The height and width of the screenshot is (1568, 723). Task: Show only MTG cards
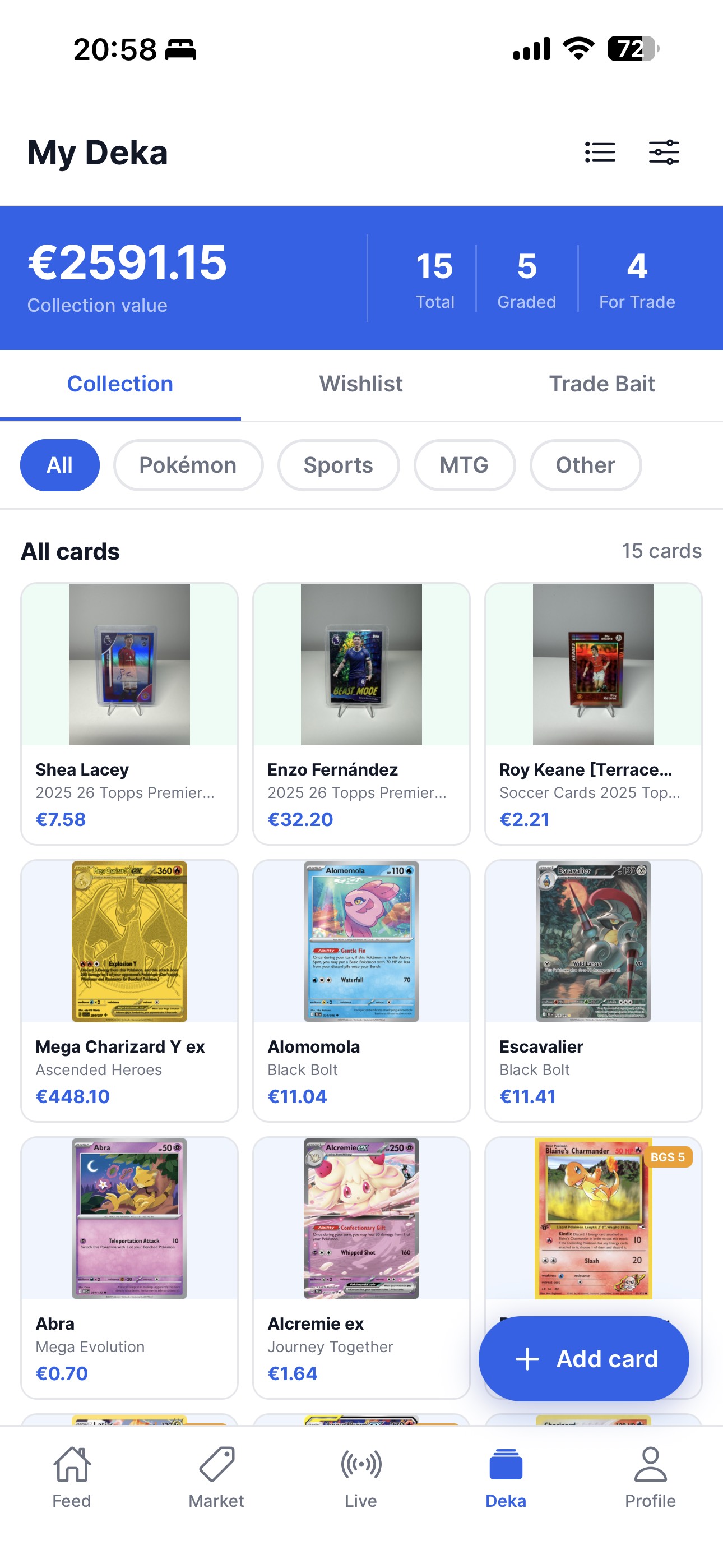(465, 465)
